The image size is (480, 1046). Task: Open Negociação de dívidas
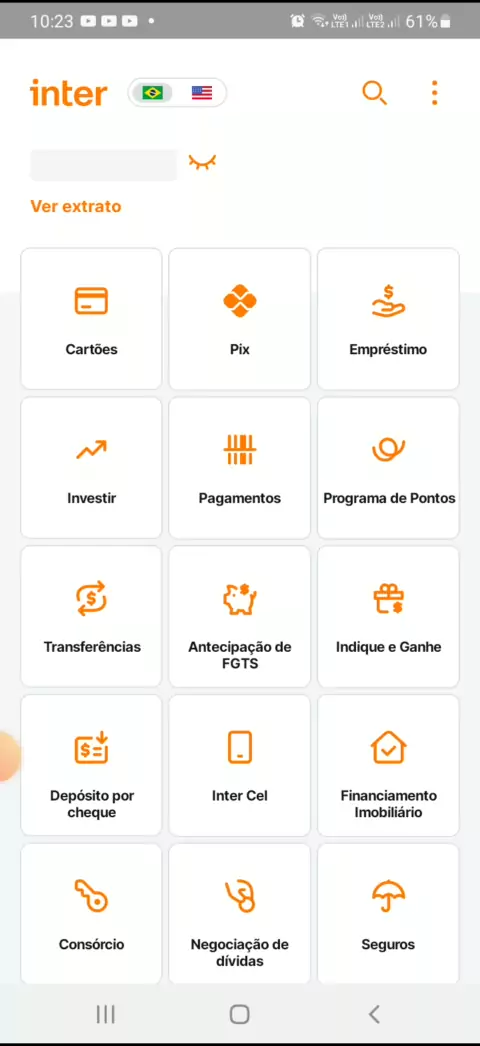coord(239,914)
